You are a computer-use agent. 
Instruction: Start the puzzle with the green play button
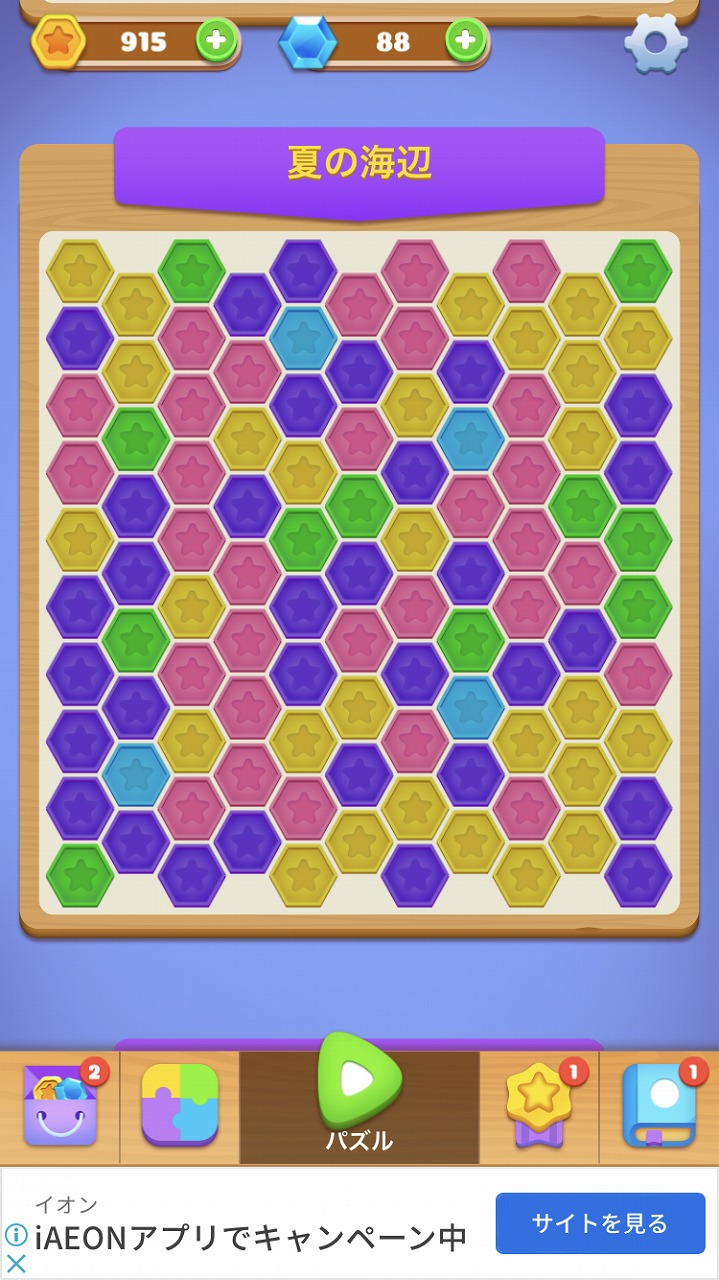pos(359,1080)
